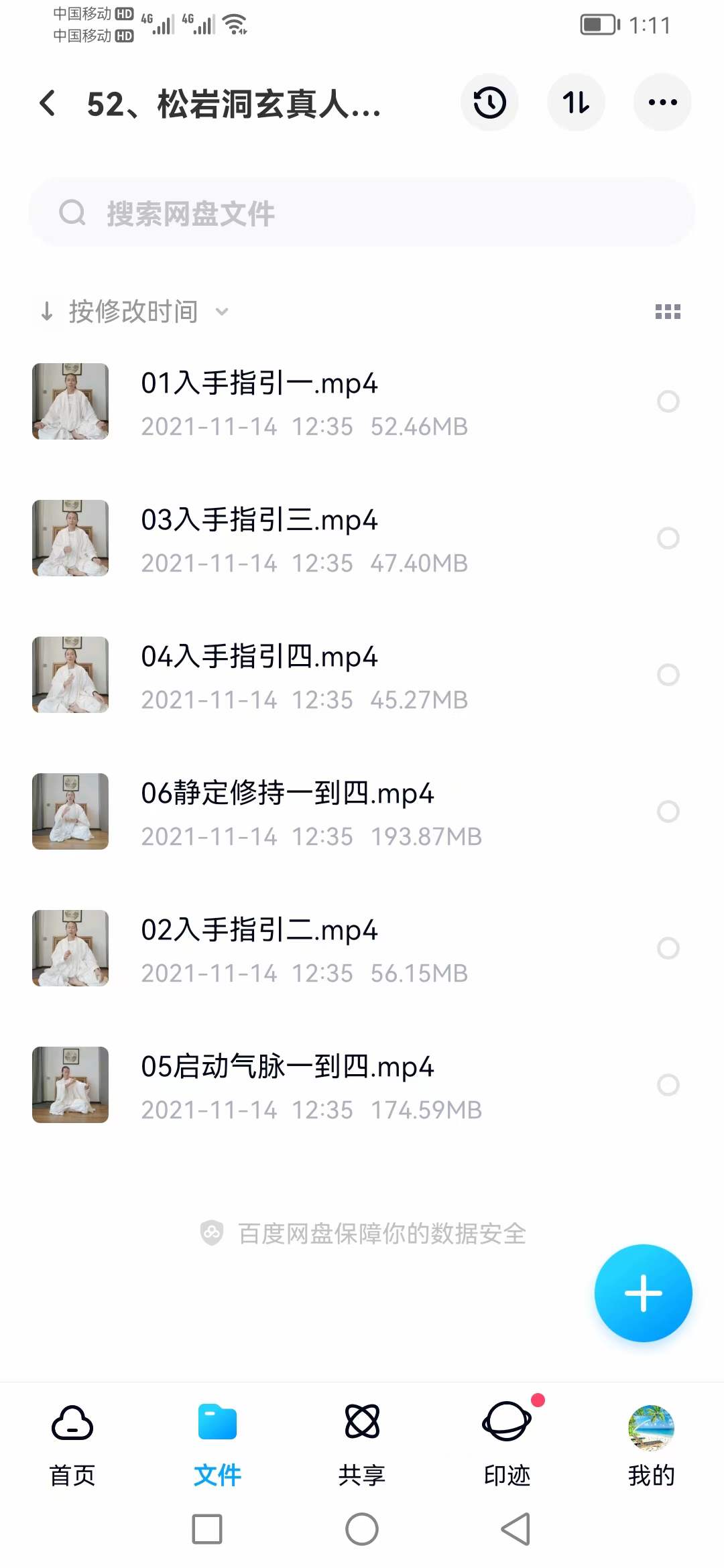Tap the system home button
This screenshot has height=1568, width=724.
click(362, 1529)
